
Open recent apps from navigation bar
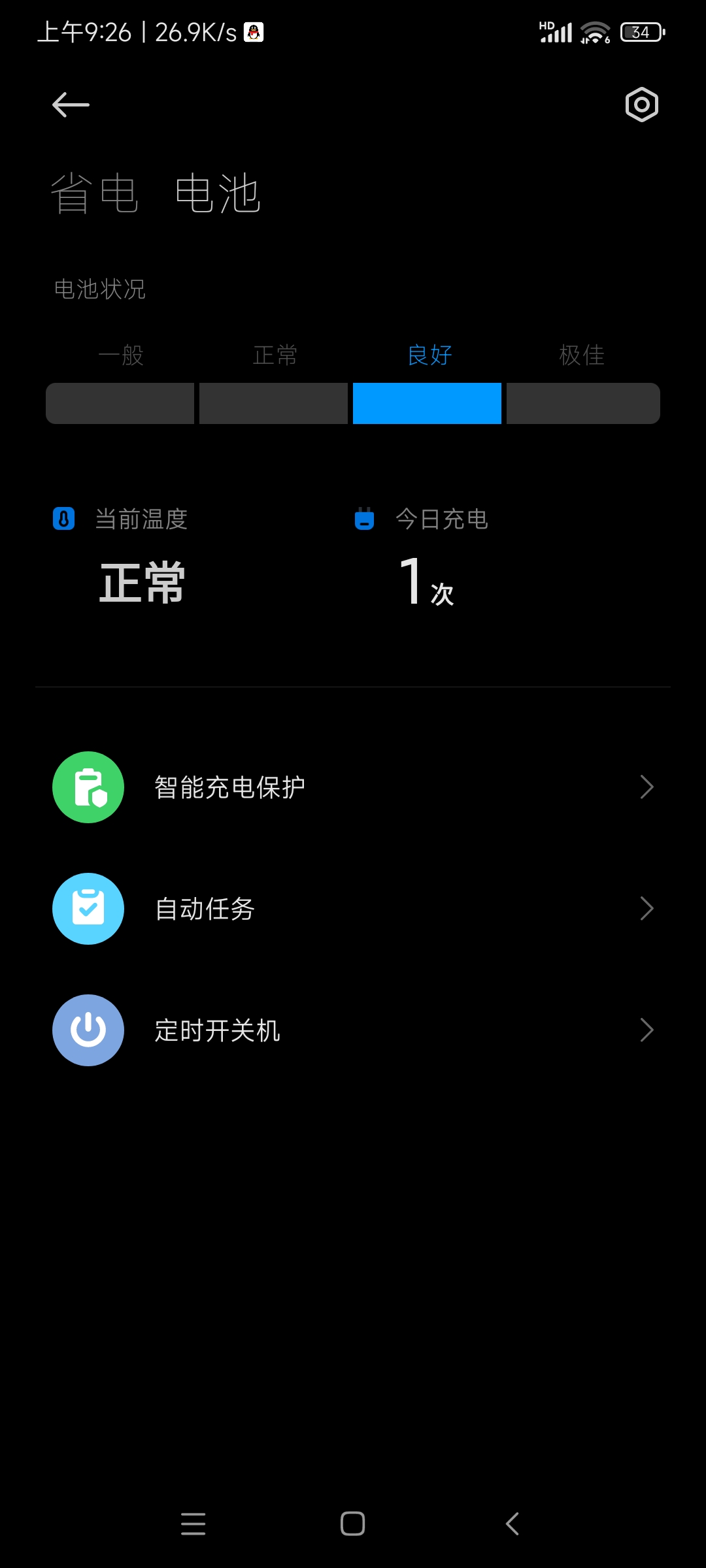[193, 1524]
